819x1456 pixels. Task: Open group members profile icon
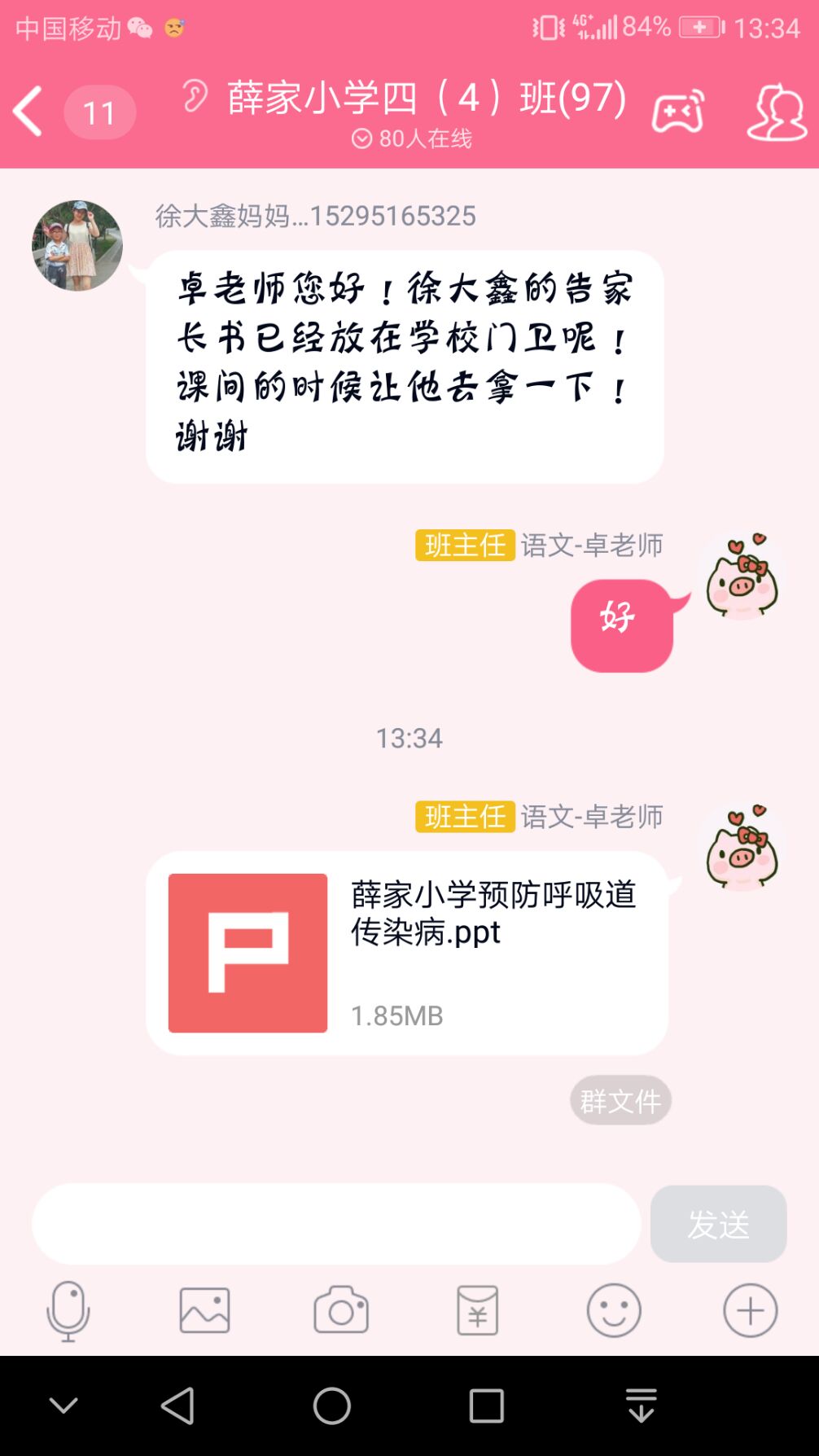click(777, 112)
